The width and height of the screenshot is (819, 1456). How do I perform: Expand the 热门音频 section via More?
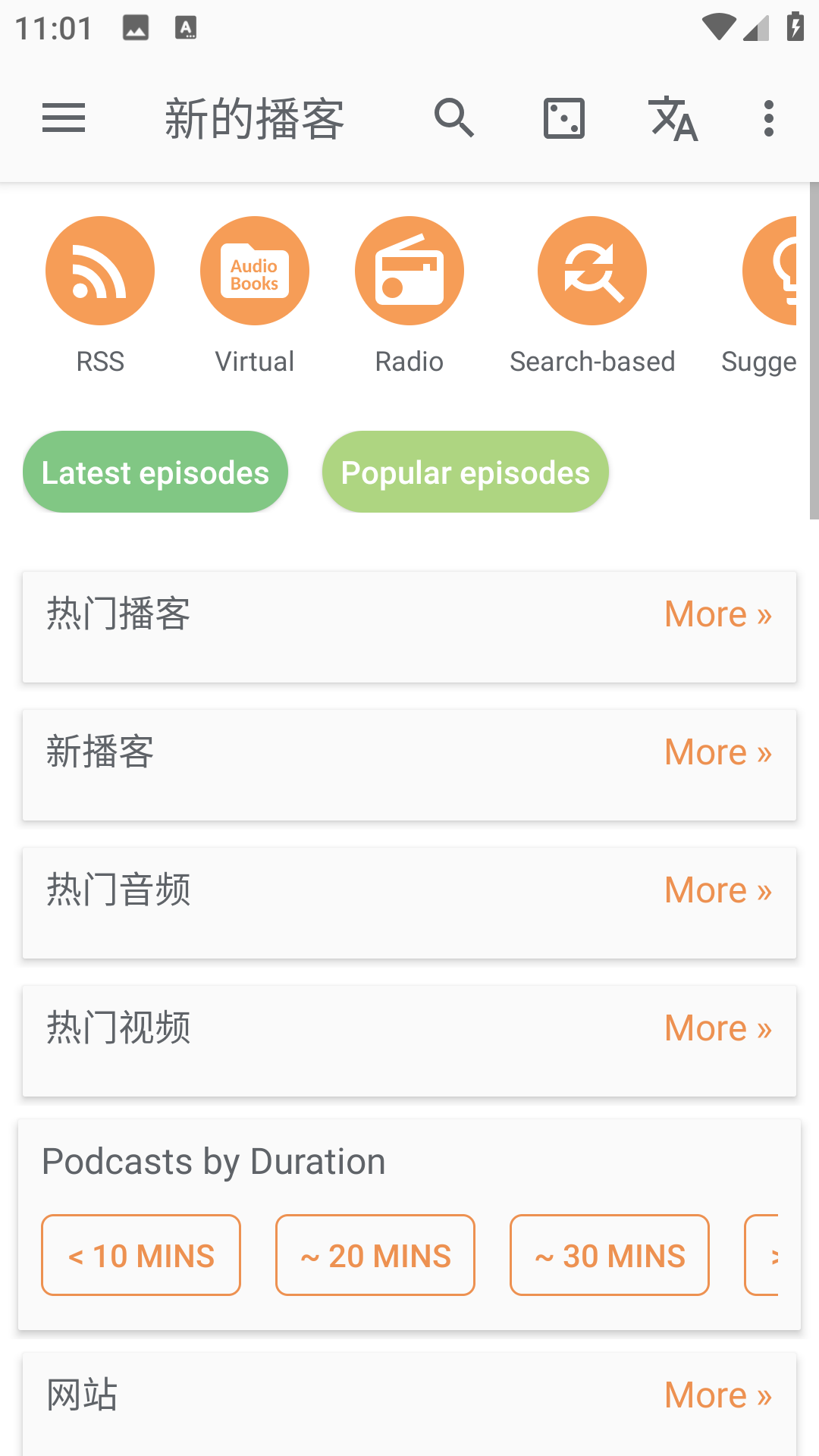(x=718, y=889)
